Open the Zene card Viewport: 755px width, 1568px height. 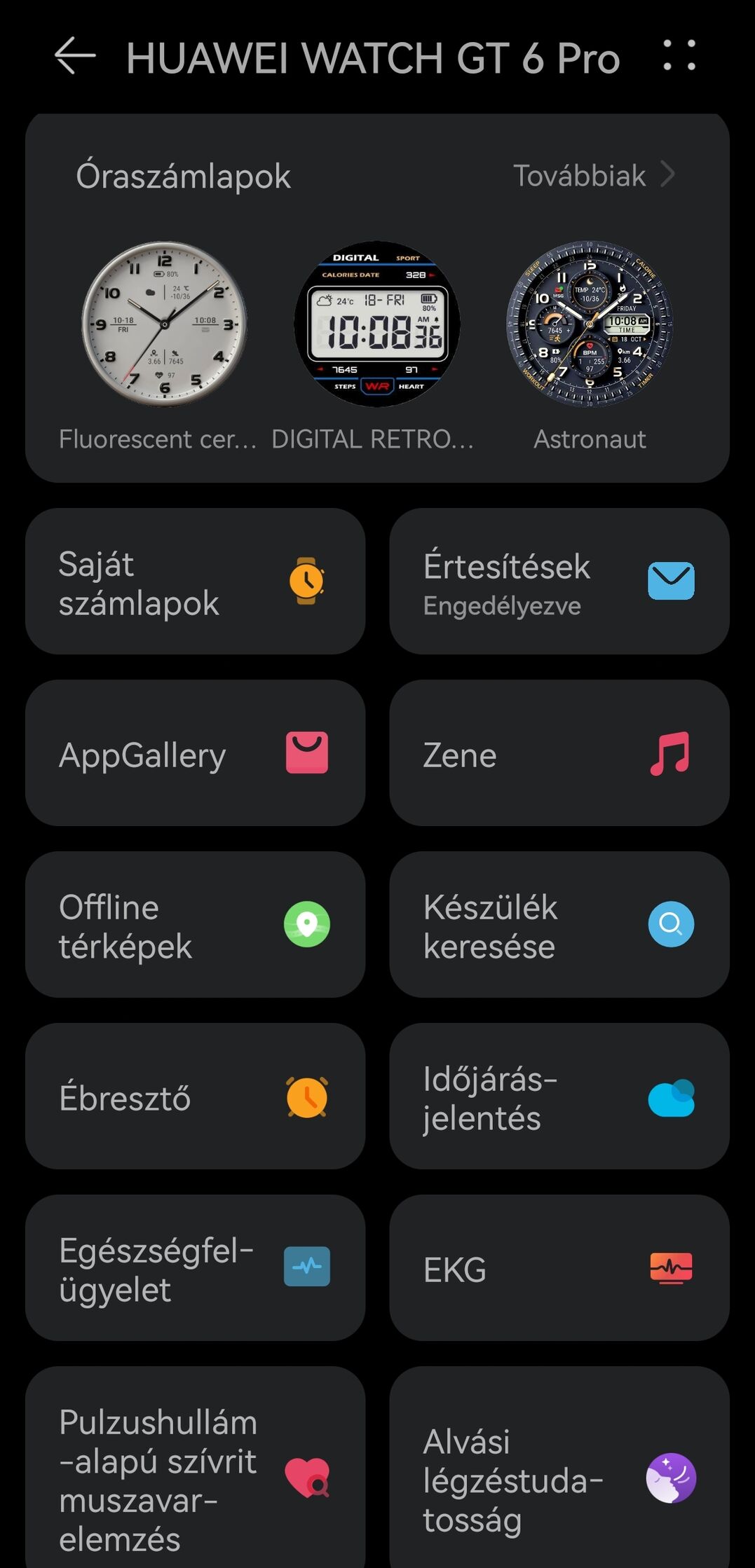point(559,753)
